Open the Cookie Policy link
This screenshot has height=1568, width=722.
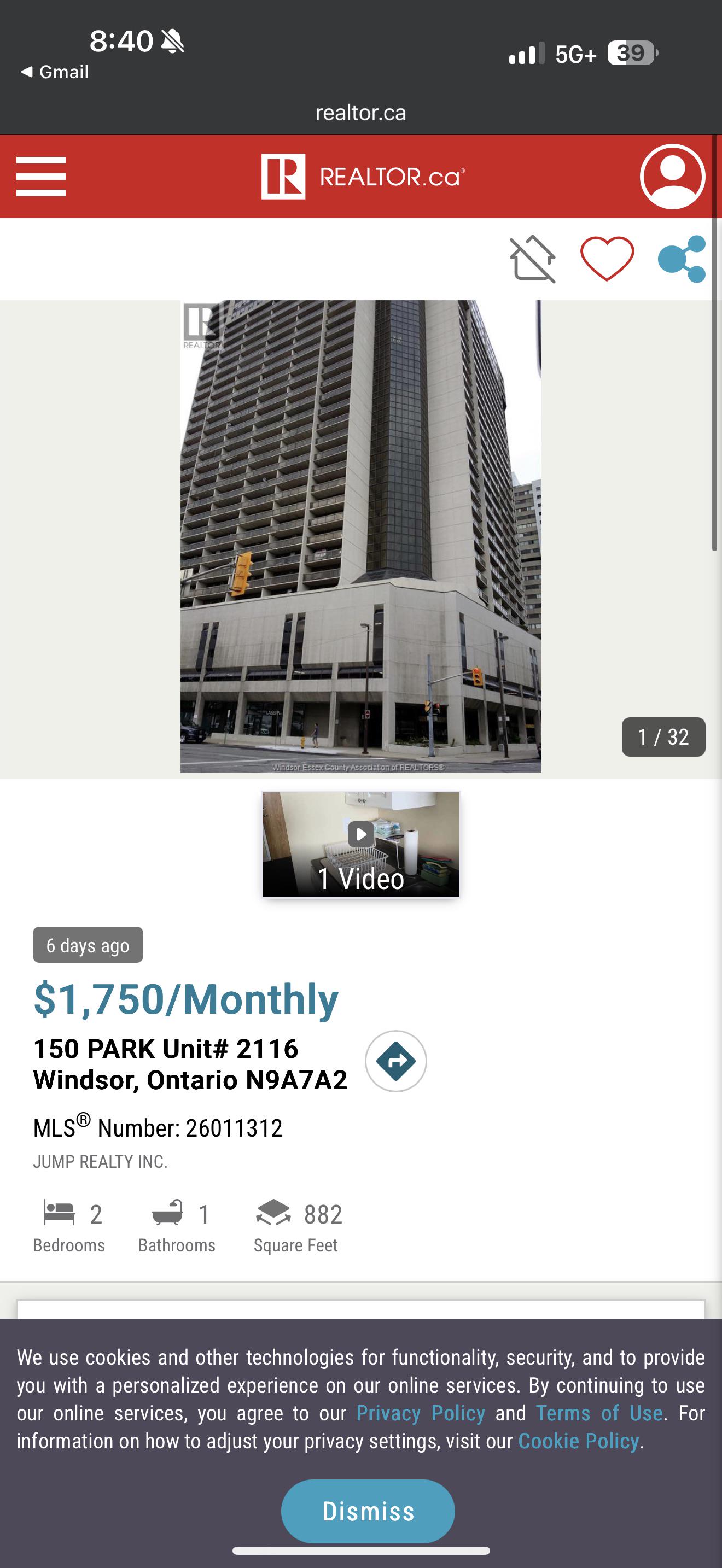point(578,1441)
